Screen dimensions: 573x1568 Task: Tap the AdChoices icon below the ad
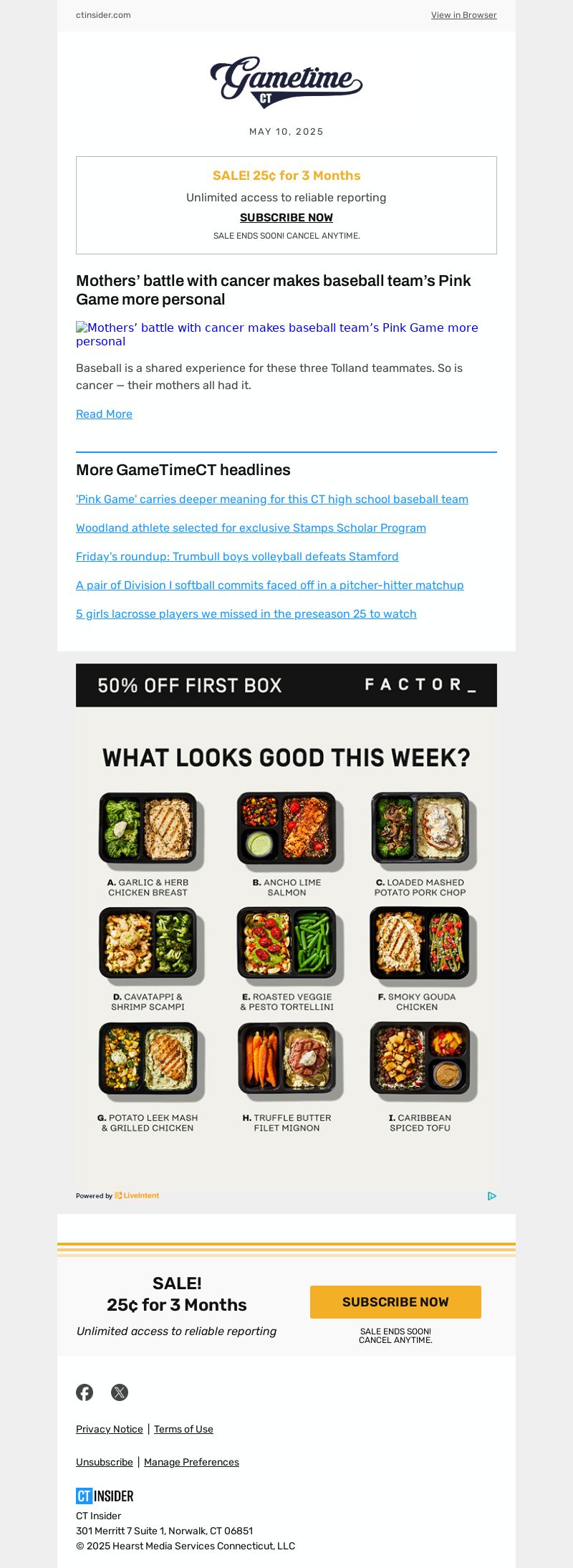coord(492,1195)
